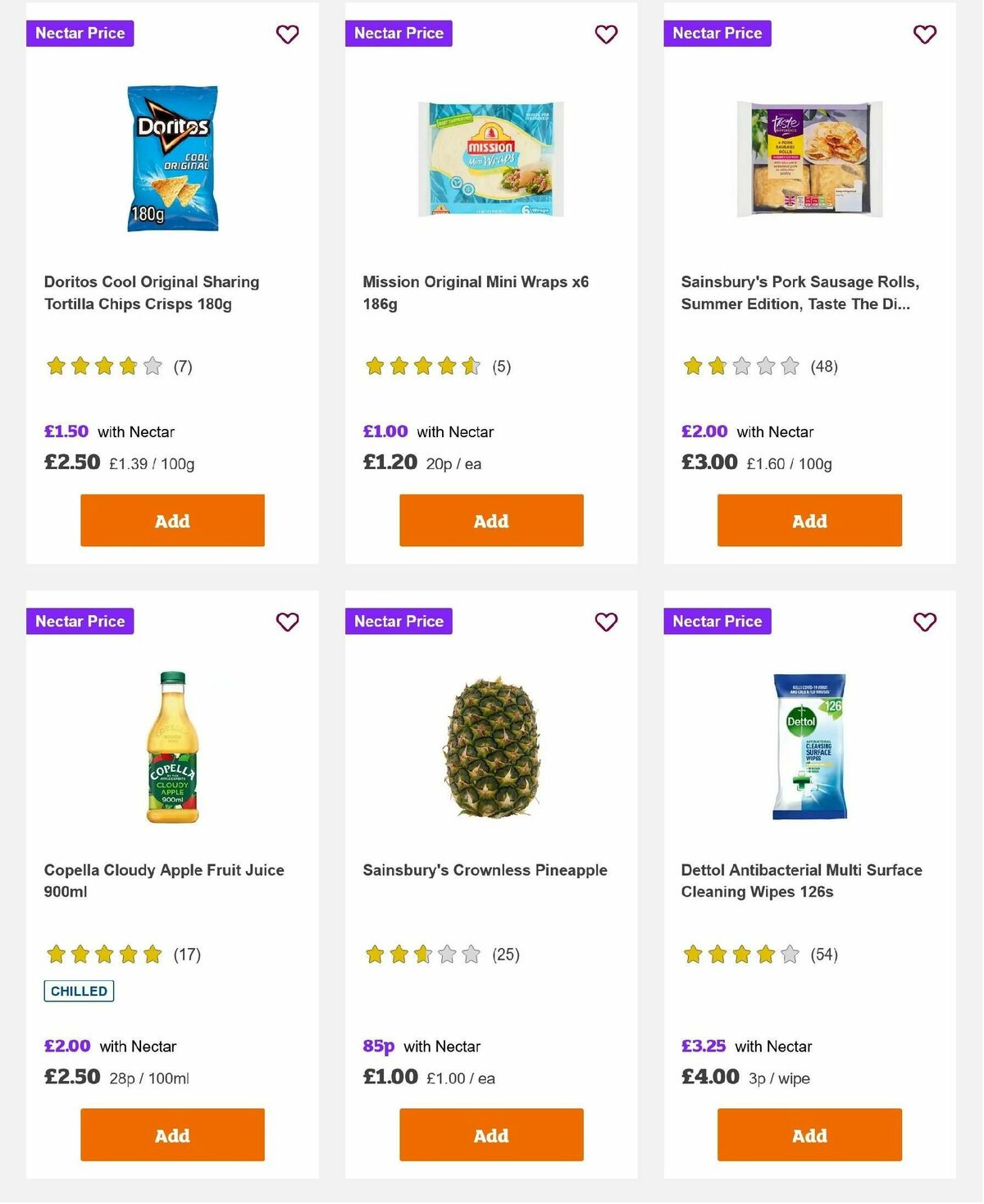984x1204 pixels.
Task: Click the five-star rating bar on Copella juice
Action: 103,955
